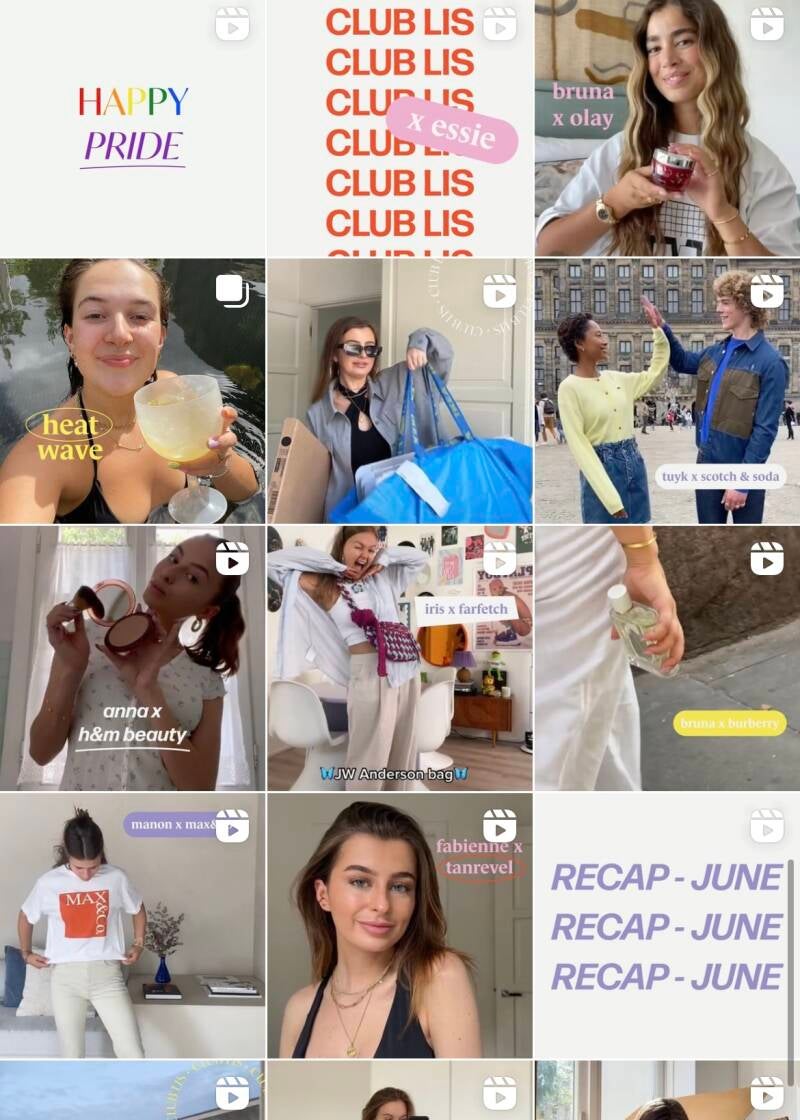Open the heat wave carousel post
800x1120 pixels.
pos(133,391)
